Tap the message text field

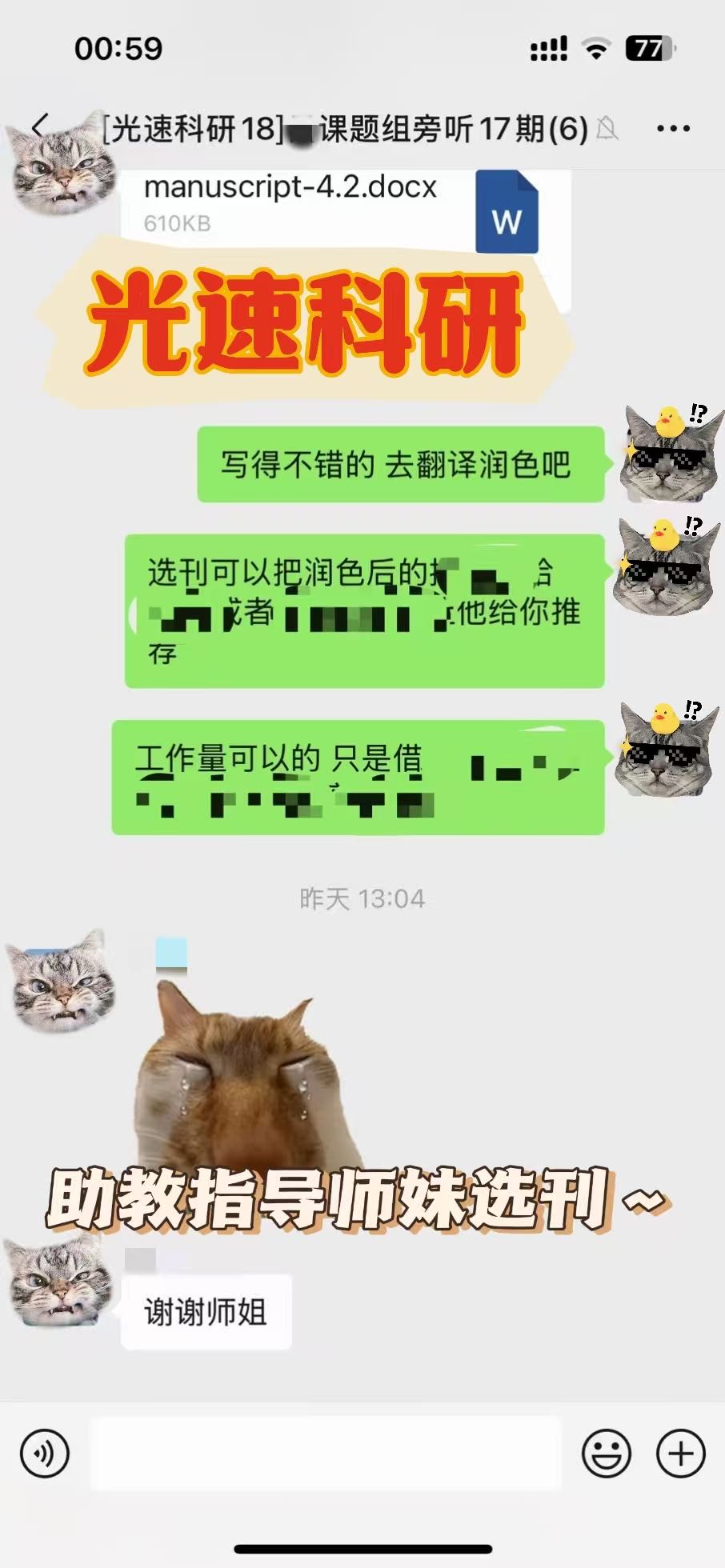point(326,1453)
